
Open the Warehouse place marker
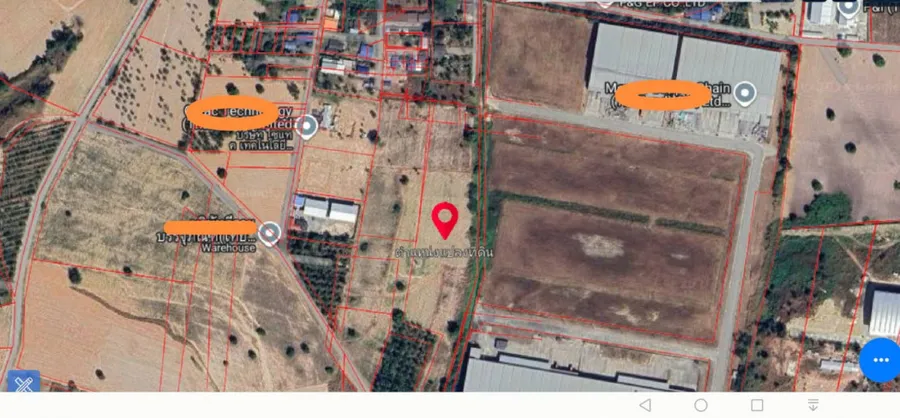(268, 233)
